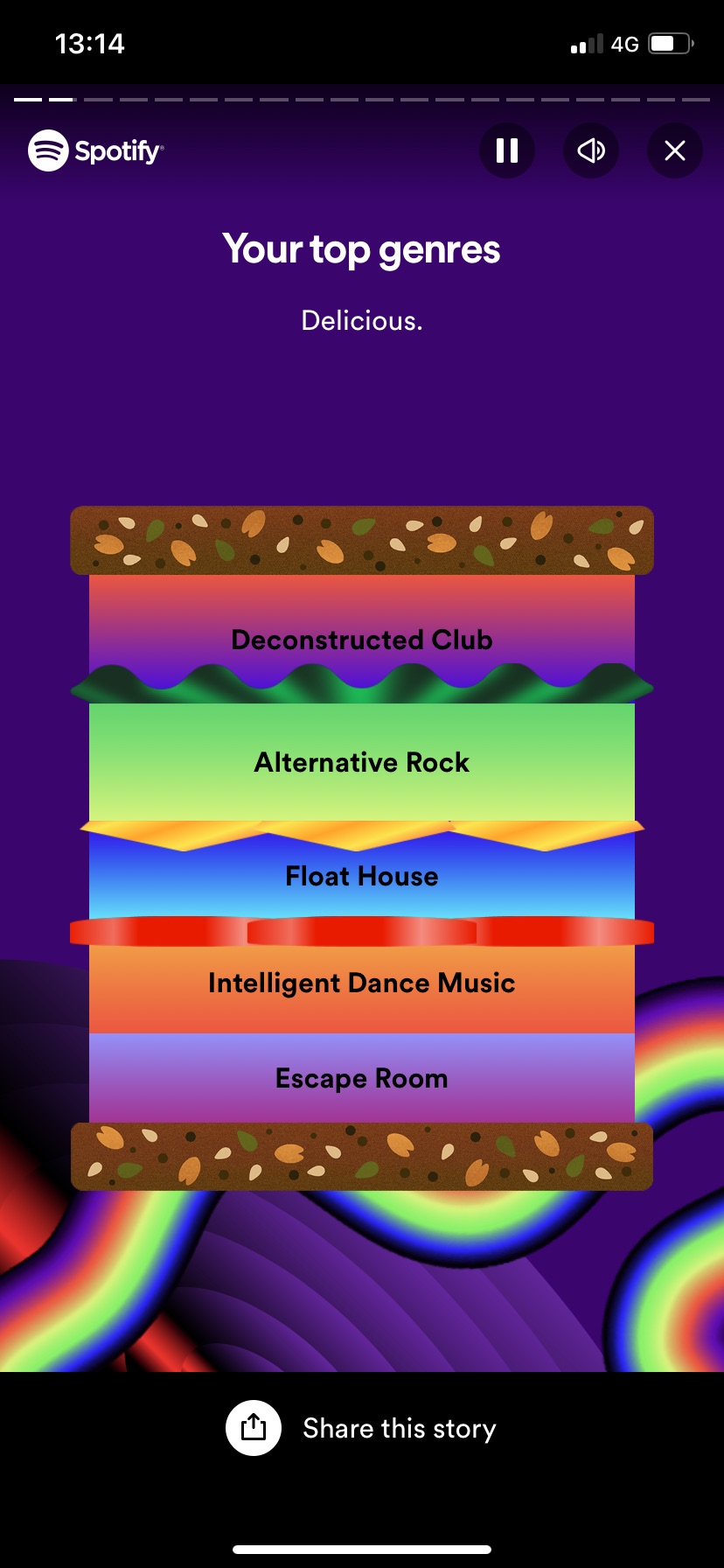The height and width of the screenshot is (1568, 724).
Task: Close the Wrapped story
Action: 674,150
